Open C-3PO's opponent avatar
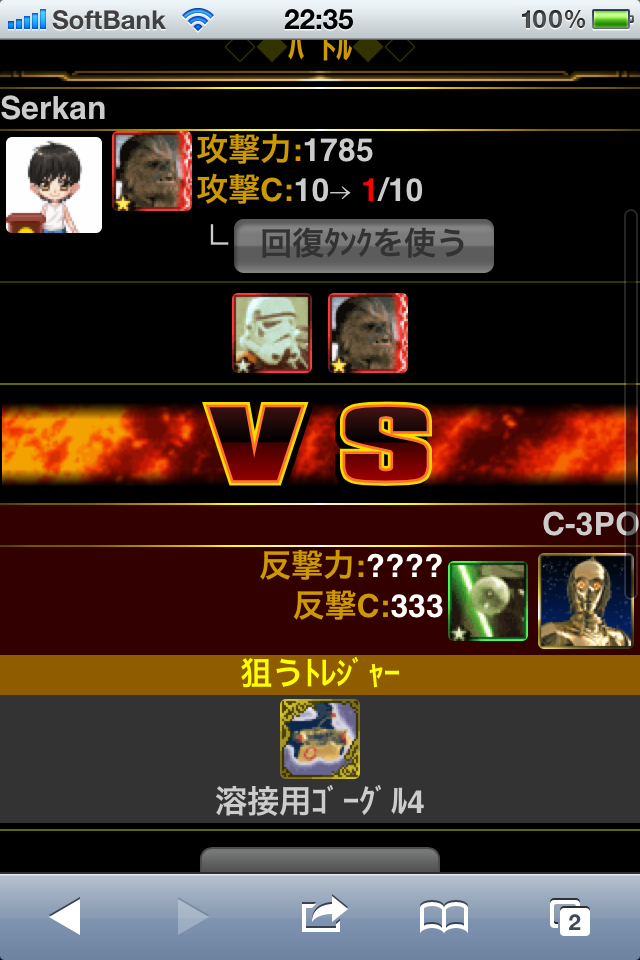This screenshot has width=640, height=960. (586, 601)
